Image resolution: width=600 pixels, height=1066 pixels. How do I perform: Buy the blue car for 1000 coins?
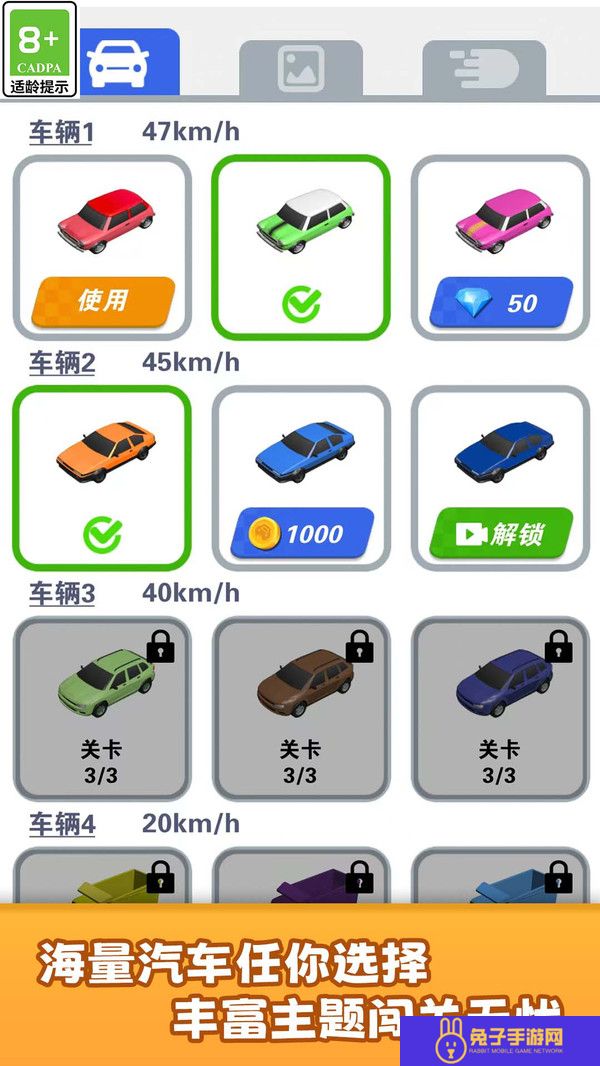[301, 533]
